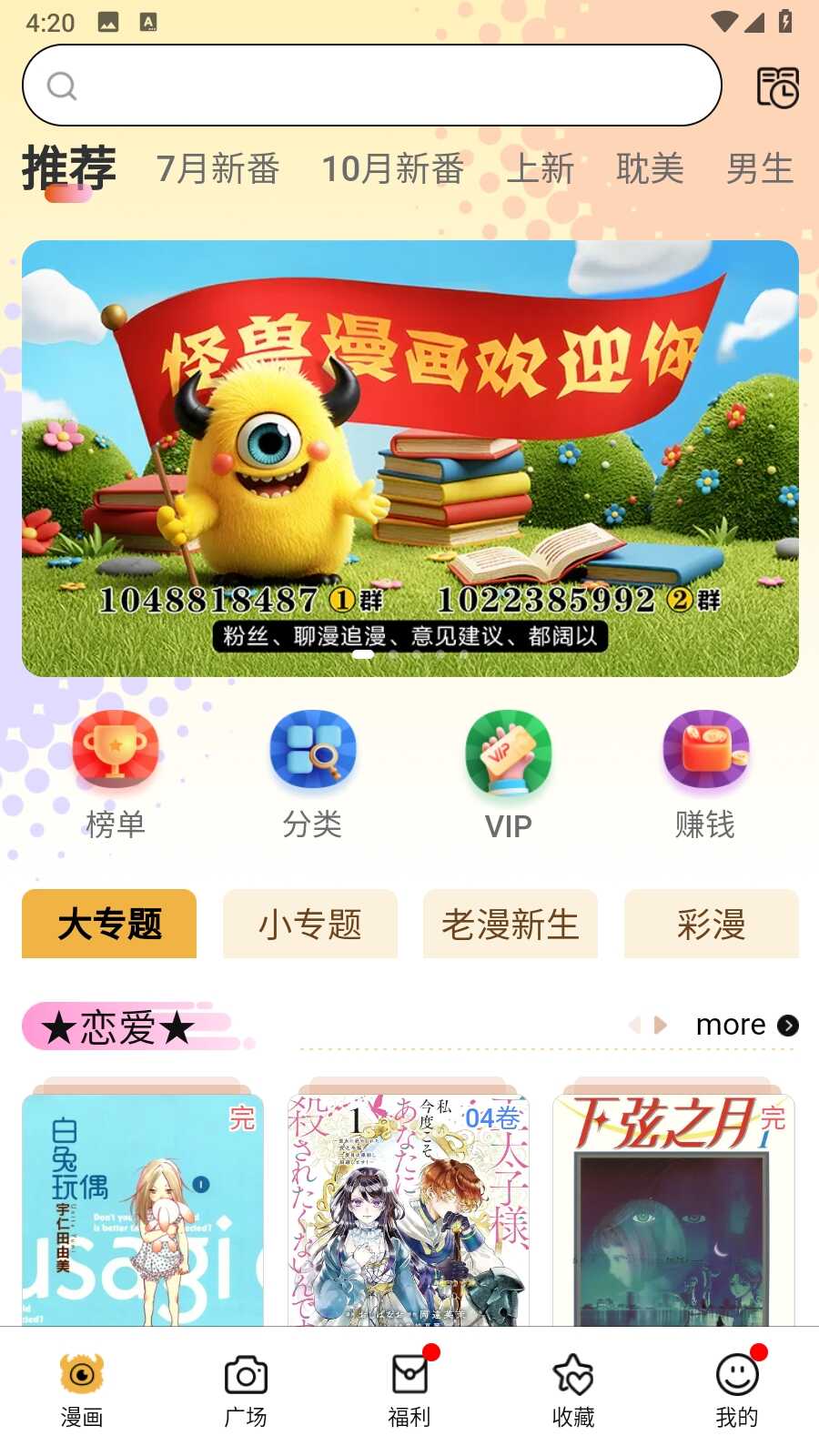Select the 彩漫 chip

tap(711, 925)
